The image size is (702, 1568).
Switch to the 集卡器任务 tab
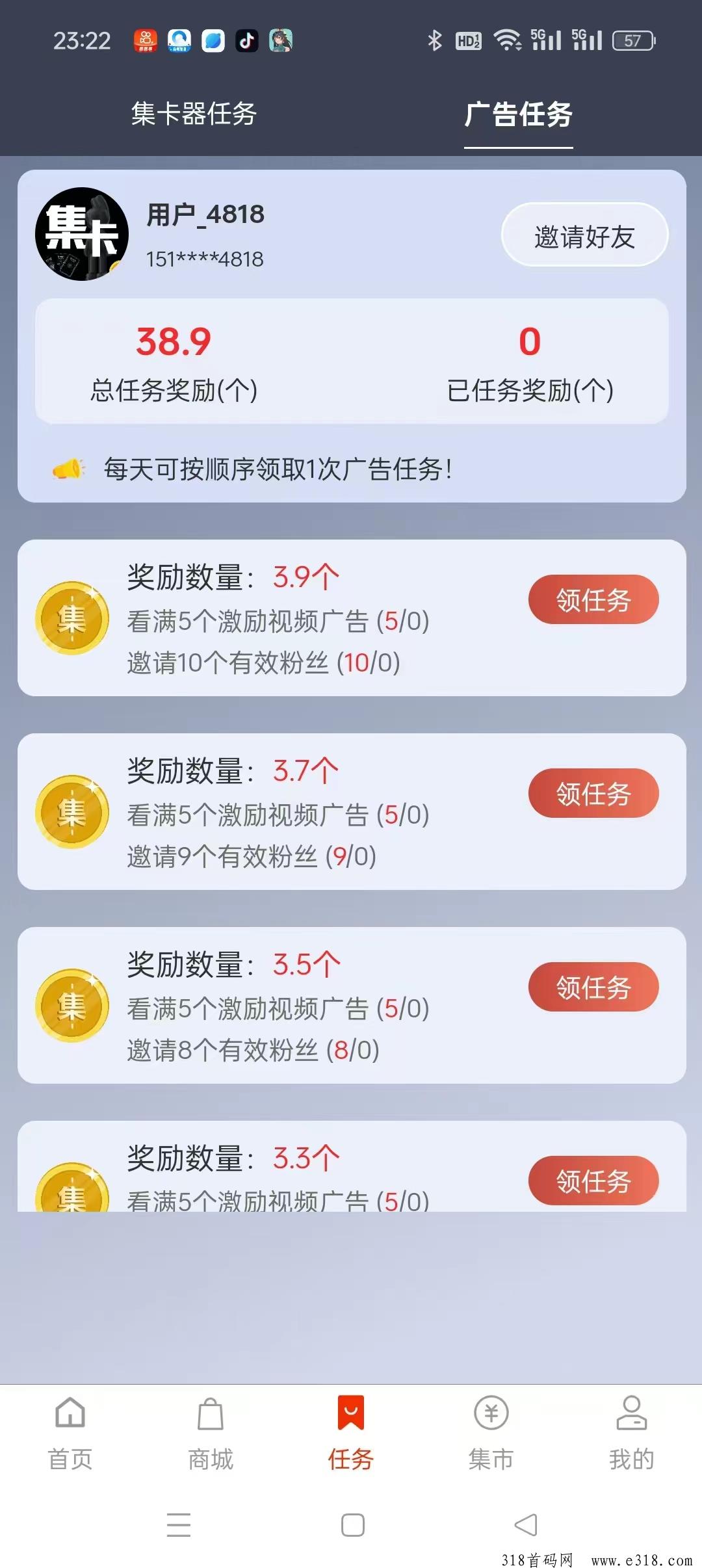[194, 114]
